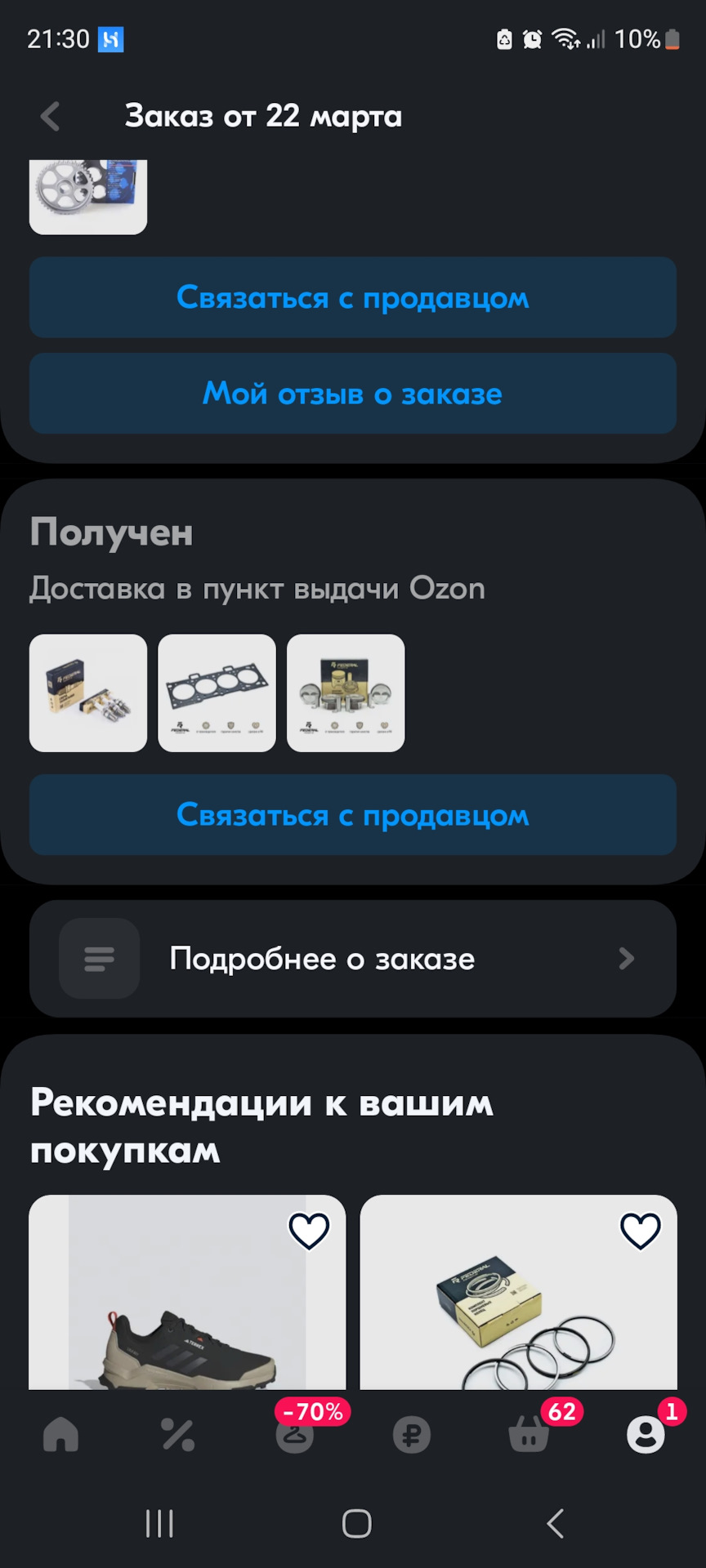This screenshot has width=706, height=1568.
Task: Go back using the header arrow
Action: [x=51, y=116]
